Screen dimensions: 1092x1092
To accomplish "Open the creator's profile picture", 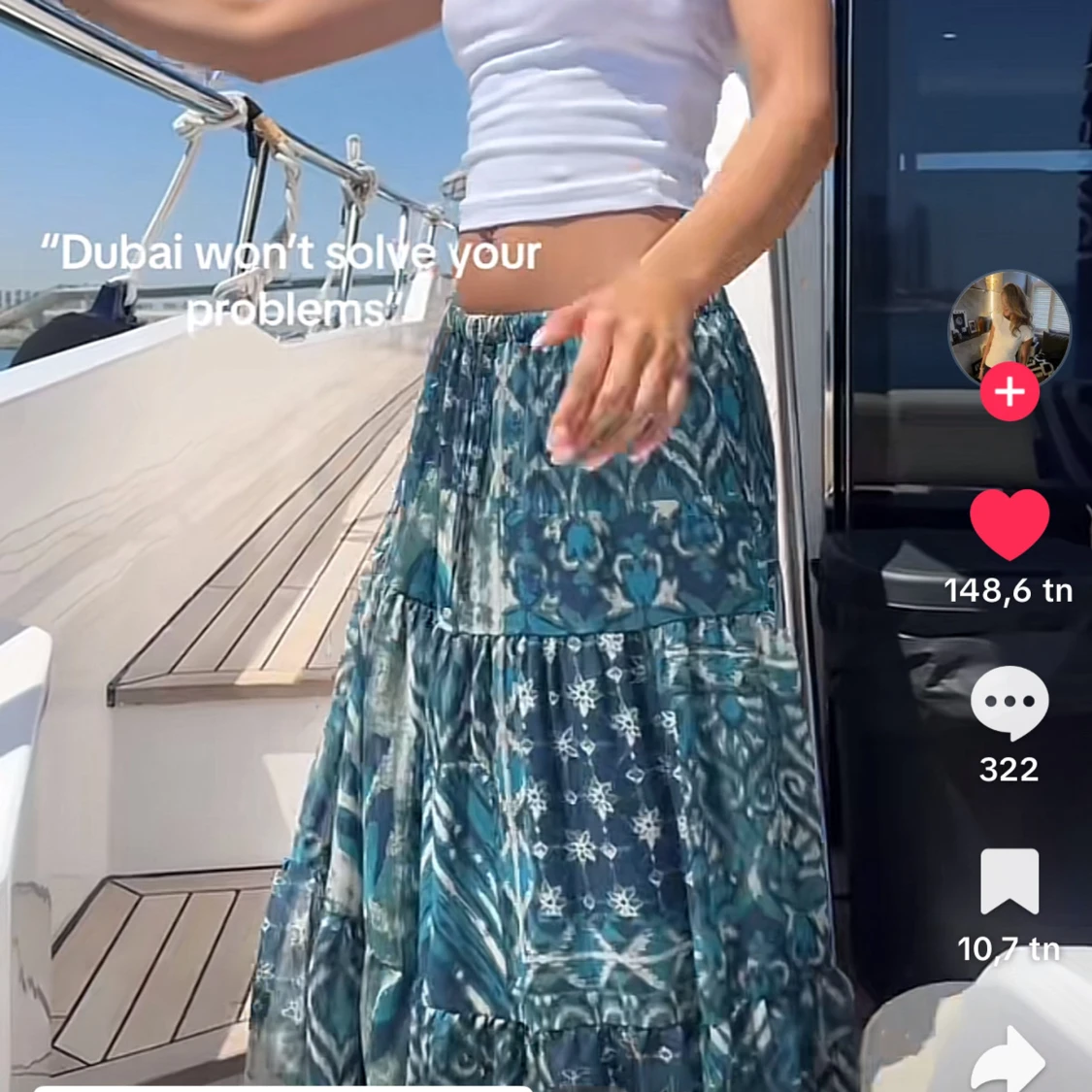I will click(1009, 325).
